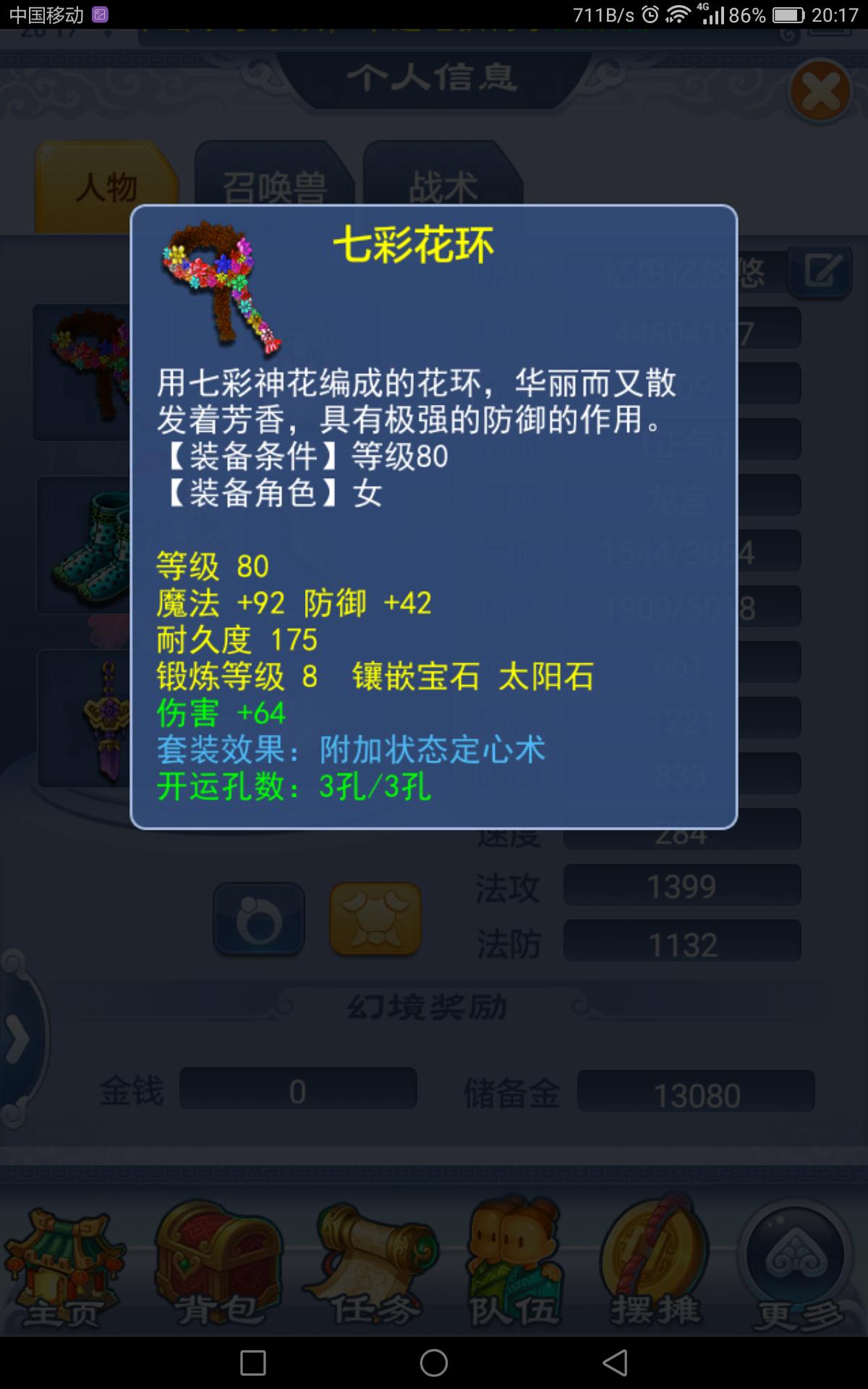Expand the left side arrow panel
Viewport: 868px width, 1389px height.
18,1039
